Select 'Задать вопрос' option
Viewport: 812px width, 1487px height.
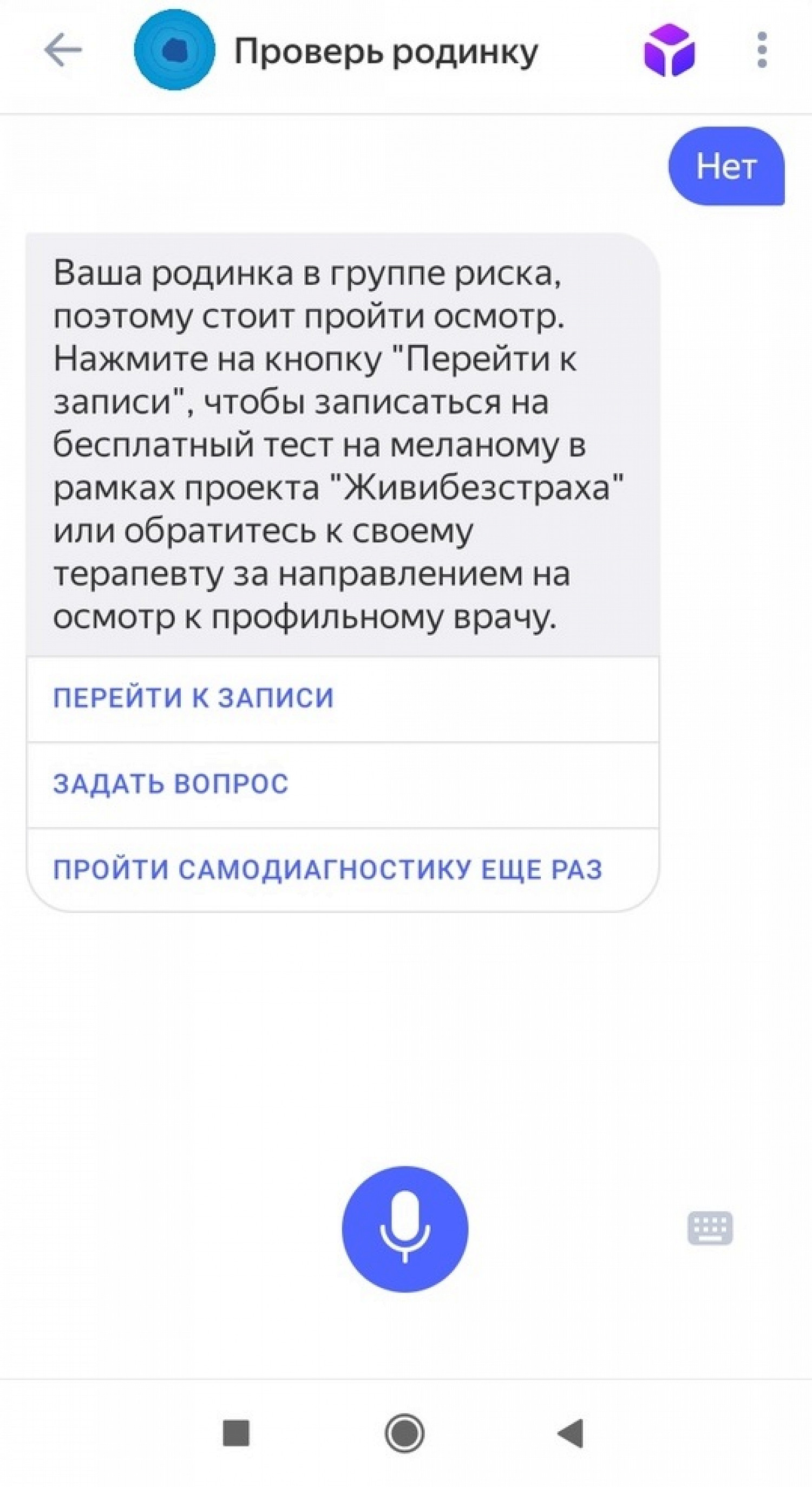pyautogui.click(x=343, y=784)
